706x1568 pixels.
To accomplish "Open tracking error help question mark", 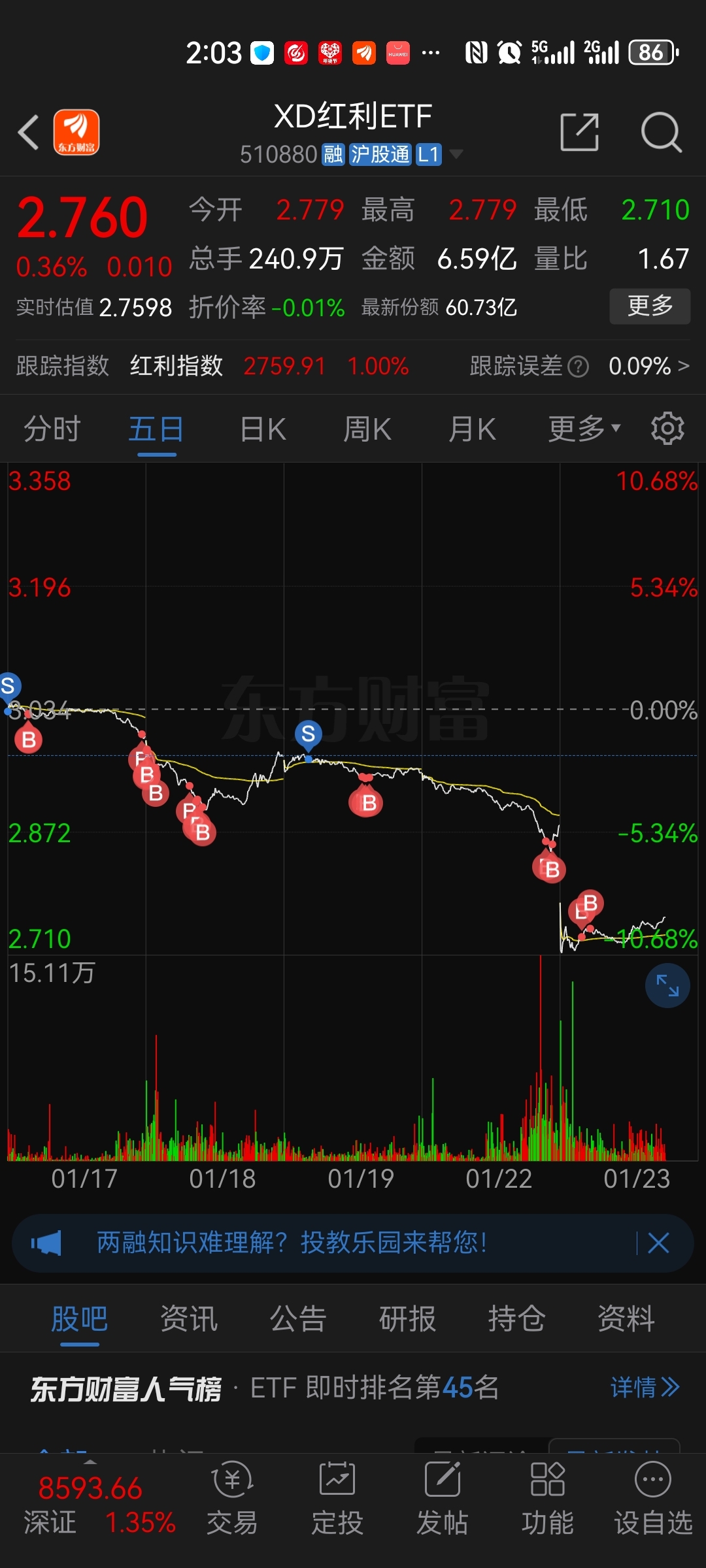I will pyautogui.click(x=578, y=367).
